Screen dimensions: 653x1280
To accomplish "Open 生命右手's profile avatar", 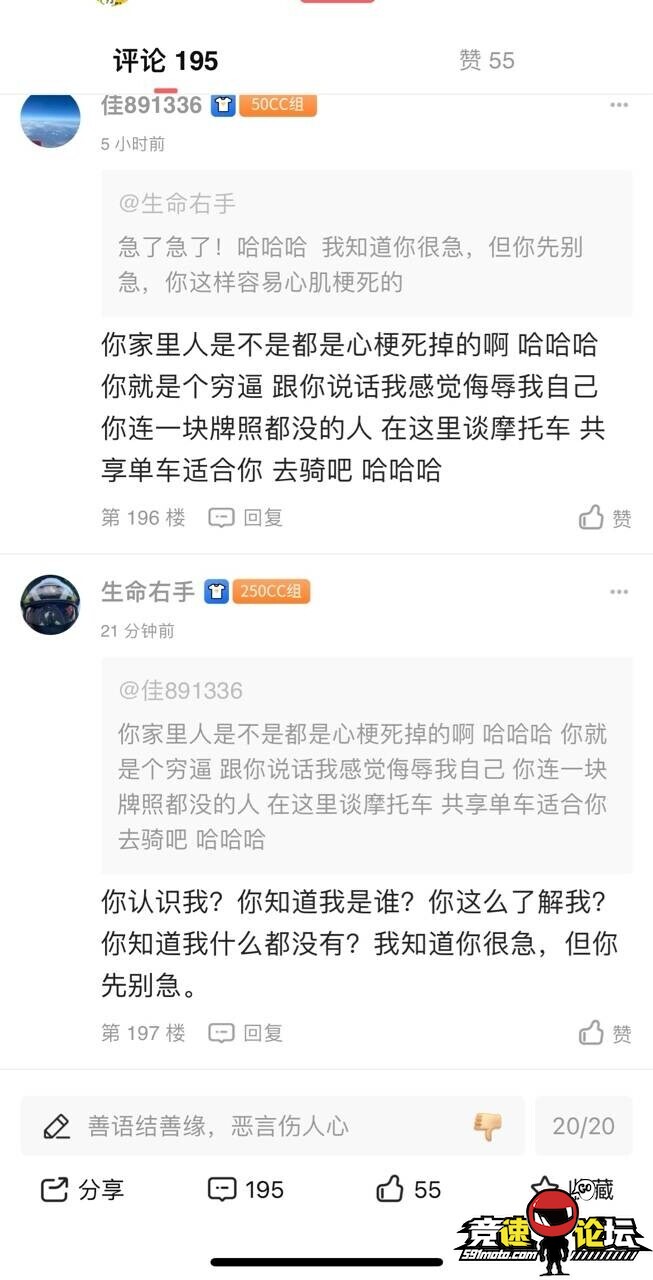I will pos(50,604).
